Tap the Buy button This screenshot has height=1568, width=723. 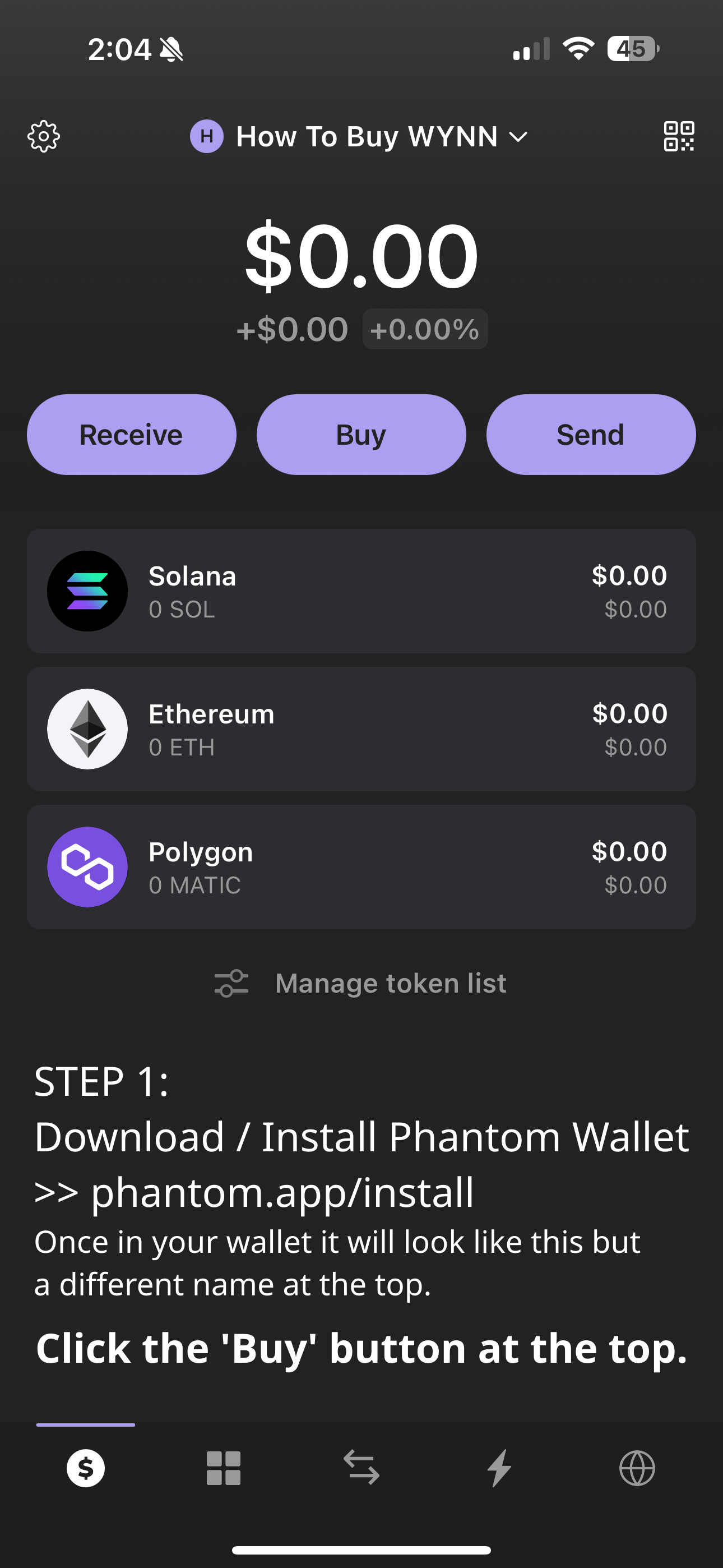coord(361,435)
